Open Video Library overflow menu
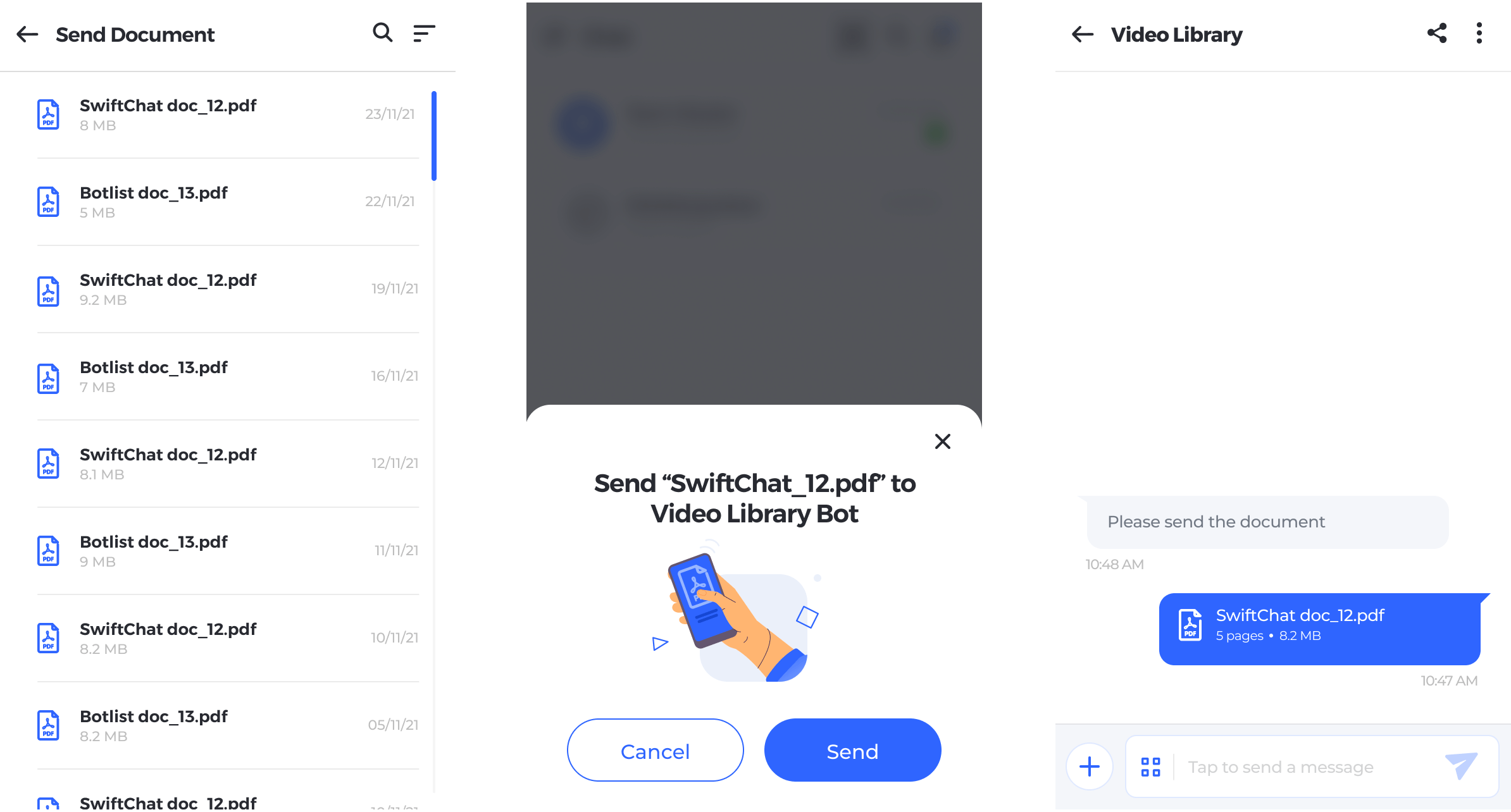Screen dimensions: 1511x812 pyautogui.click(x=1479, y=33)
